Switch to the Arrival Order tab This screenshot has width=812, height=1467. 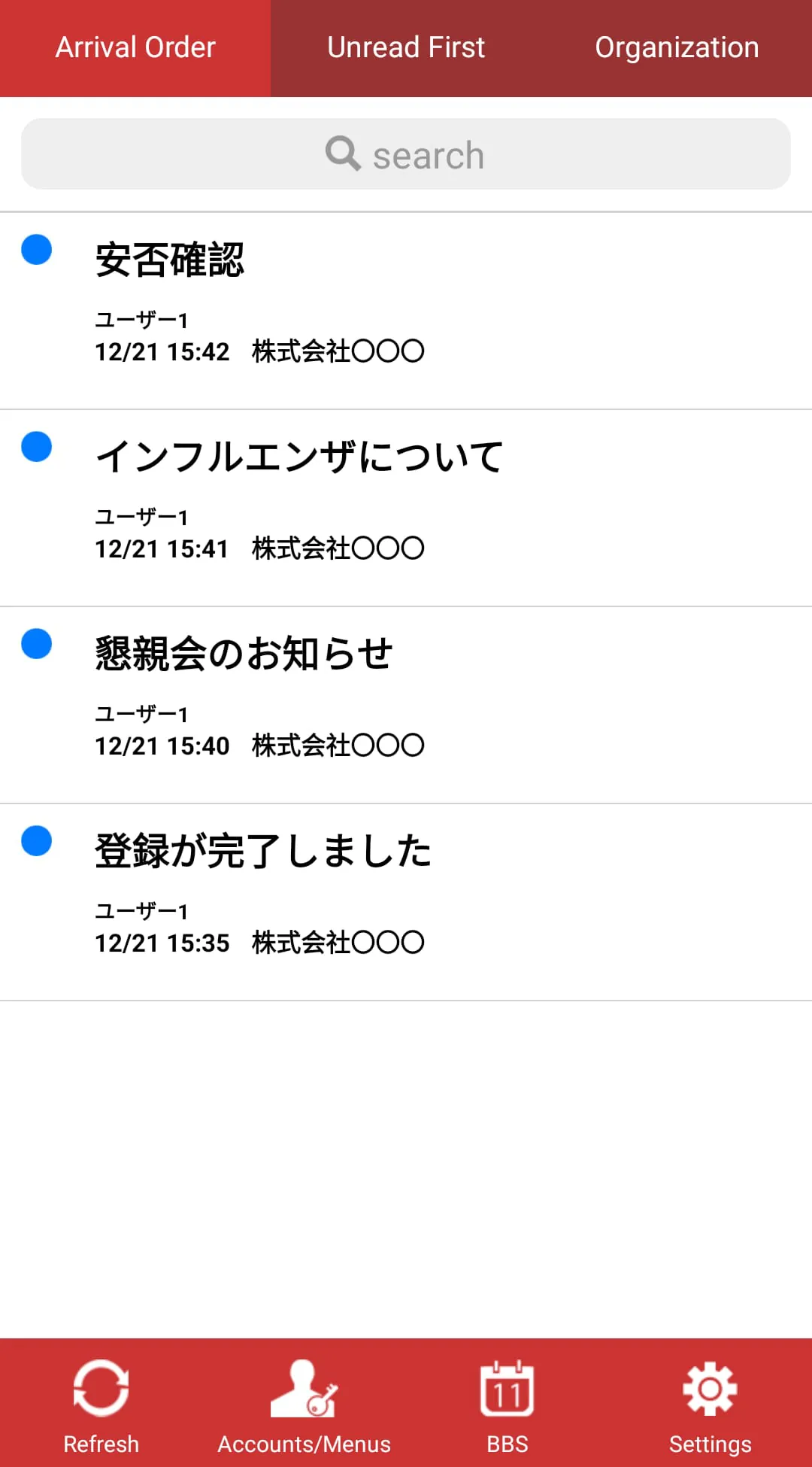[x=135, y=48]
